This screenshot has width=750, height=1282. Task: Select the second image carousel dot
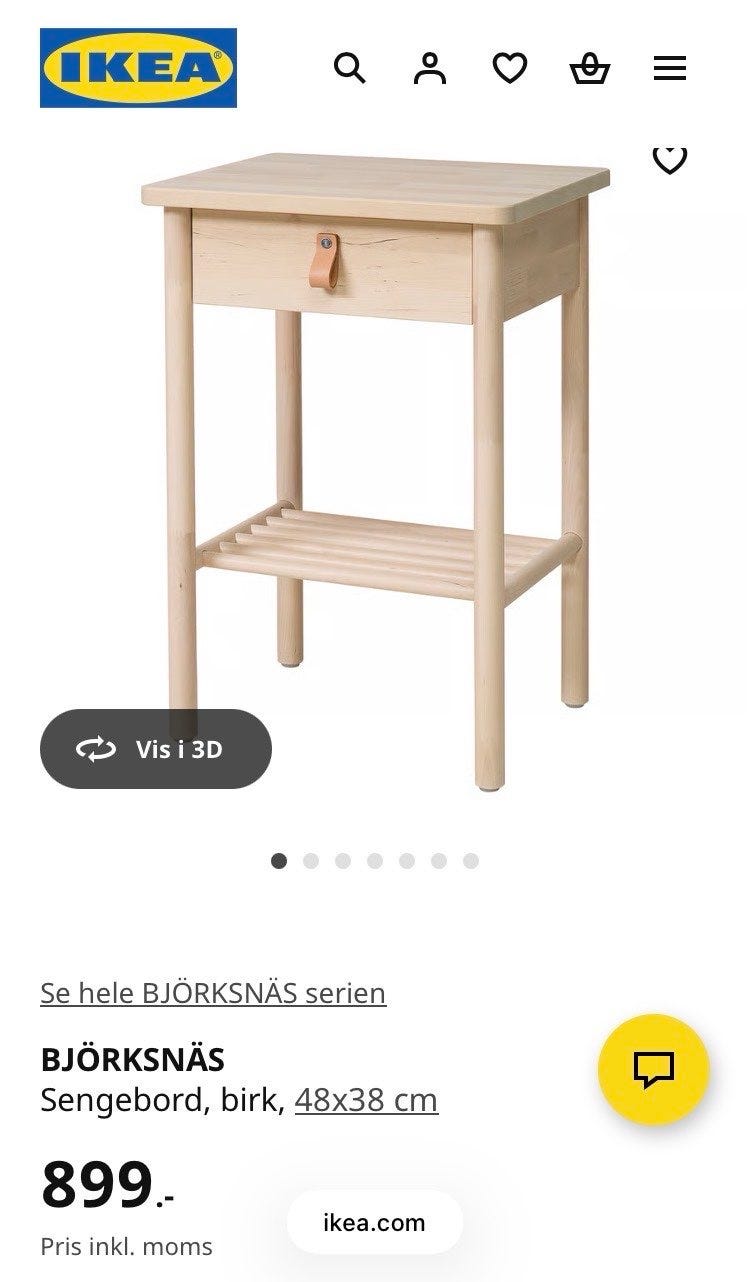pyautogui.click(x=309, y=858)
